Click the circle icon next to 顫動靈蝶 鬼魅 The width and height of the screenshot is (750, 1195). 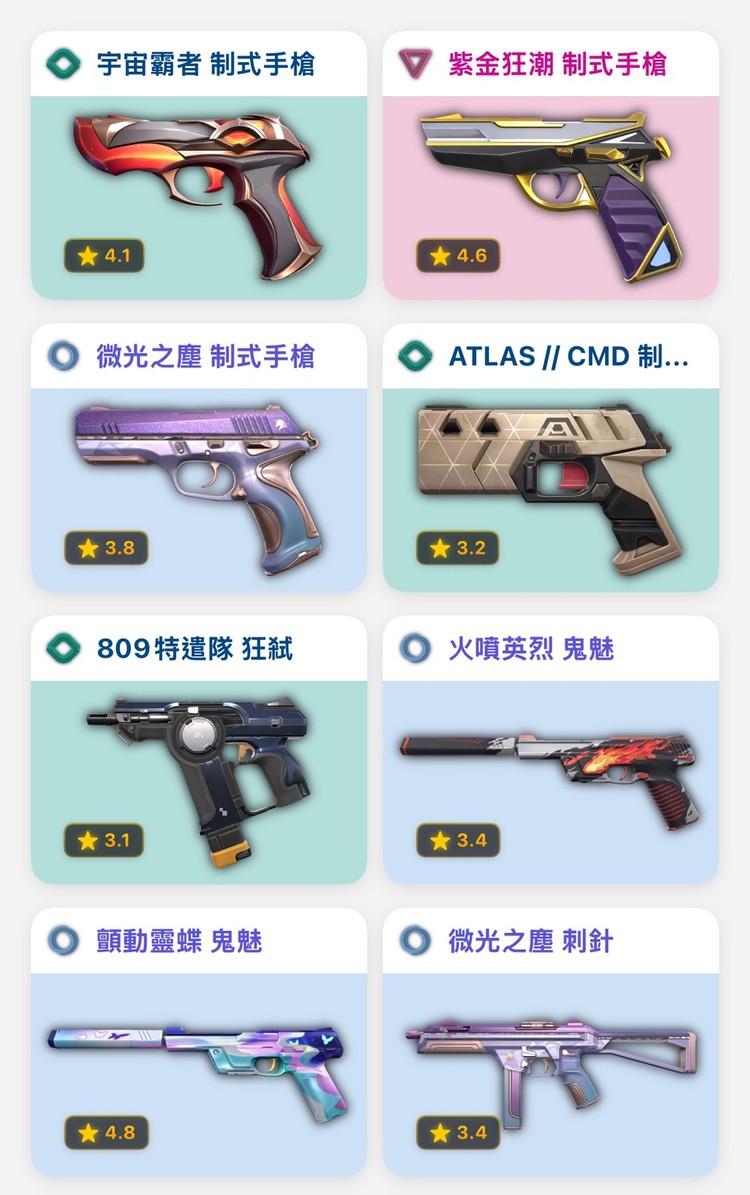[x=60, y=938]
